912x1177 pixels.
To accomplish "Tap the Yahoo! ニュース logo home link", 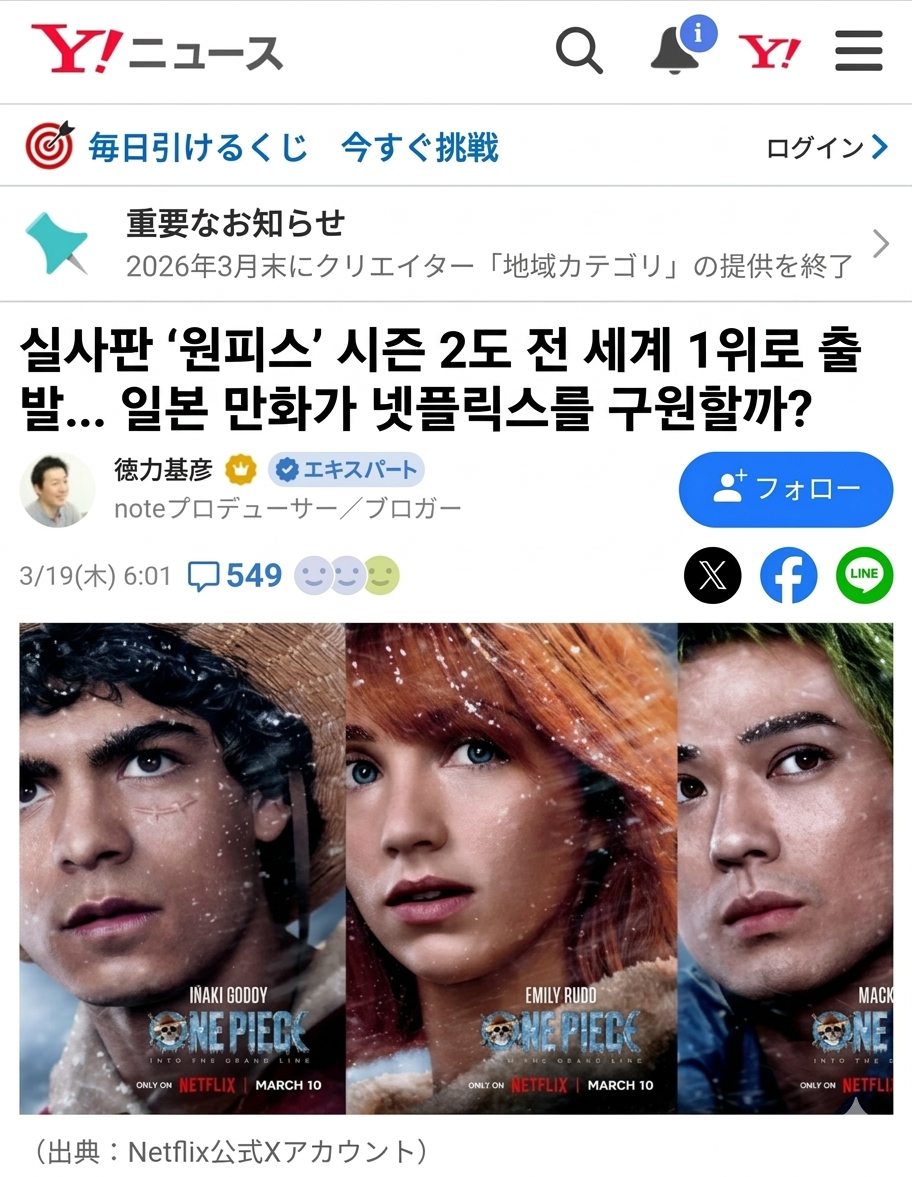I will pos(156,51).
